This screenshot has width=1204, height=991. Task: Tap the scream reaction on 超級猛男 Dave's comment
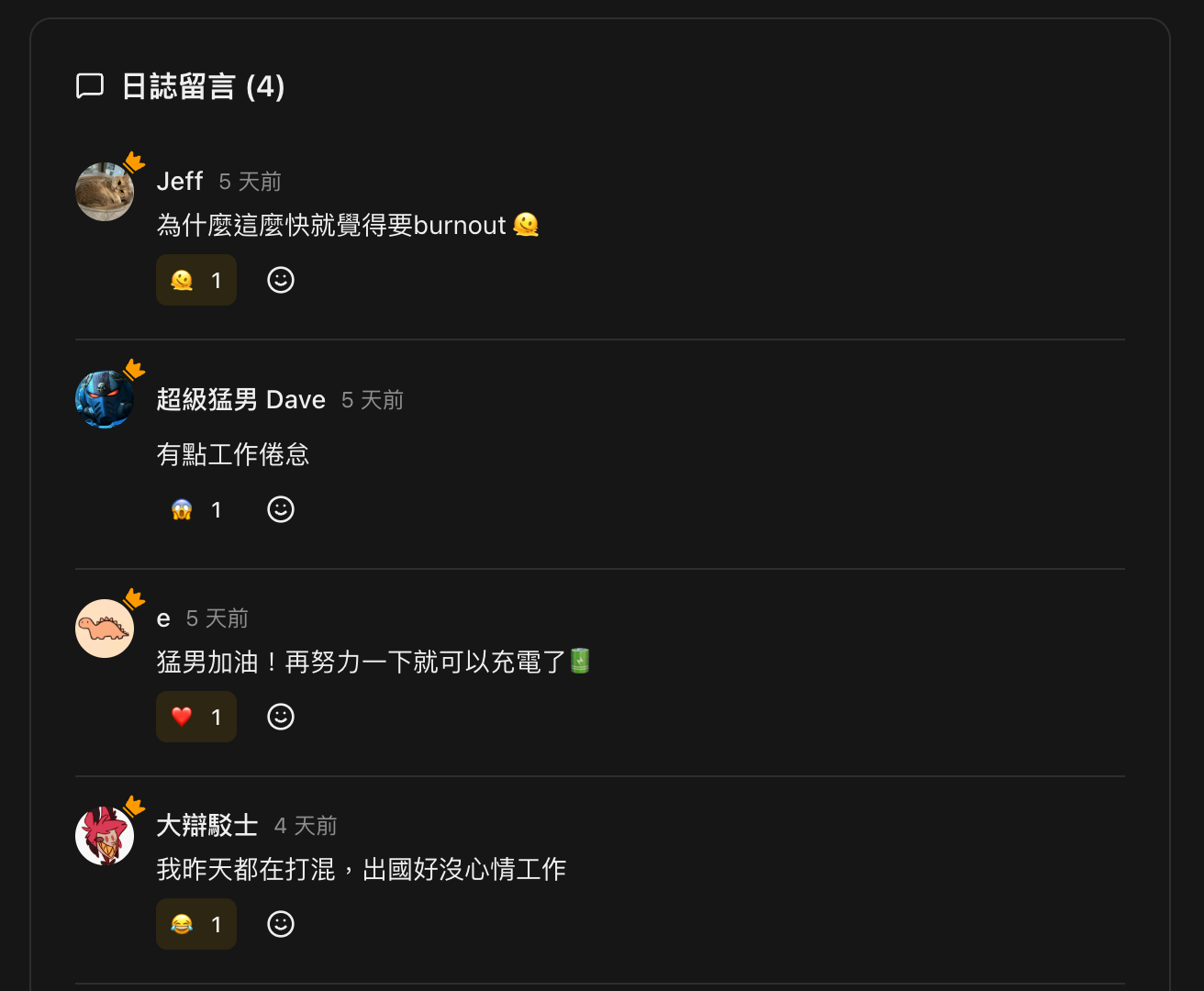click(195, 509)
